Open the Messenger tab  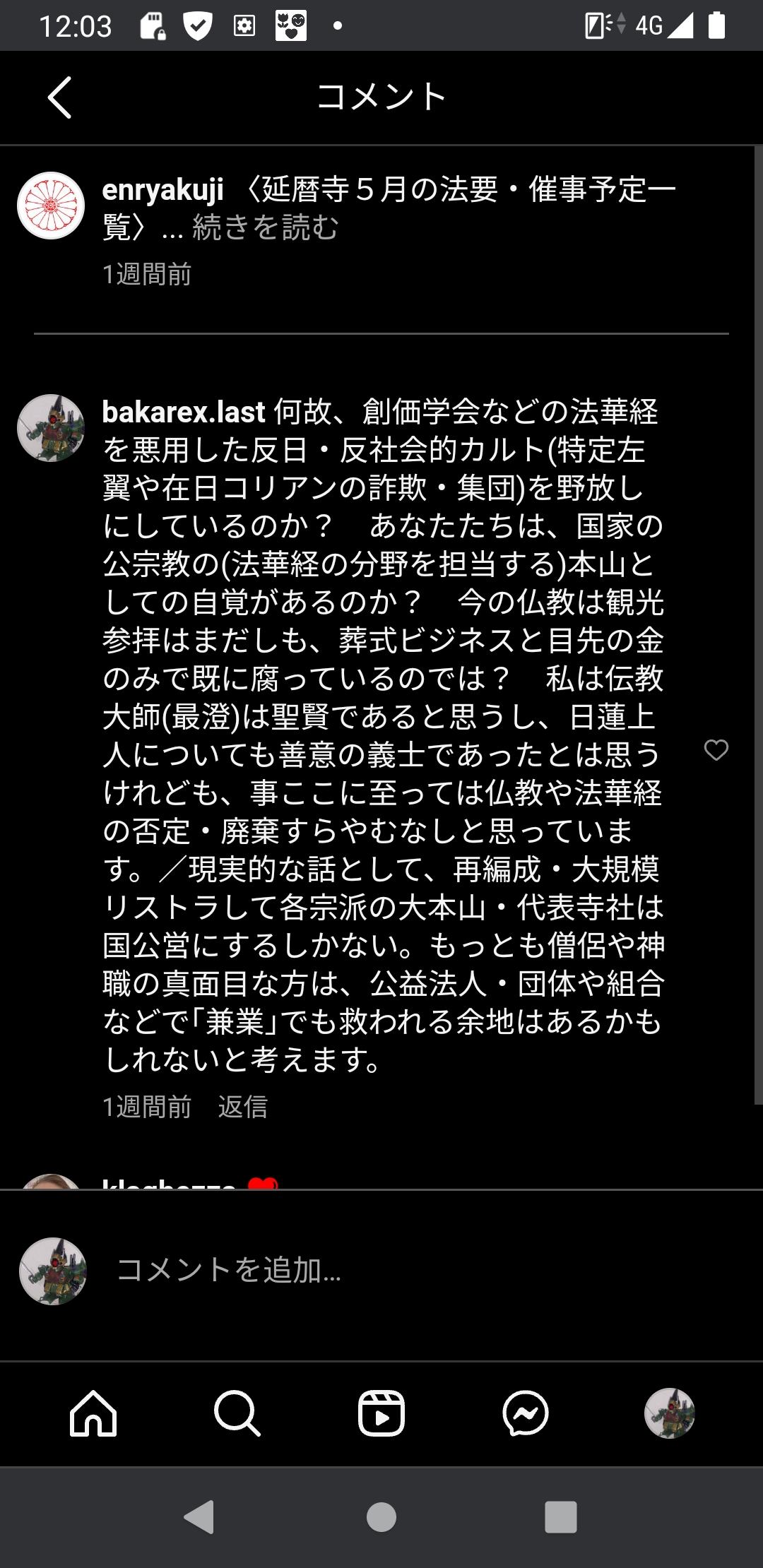click(x=526, y=1413)
